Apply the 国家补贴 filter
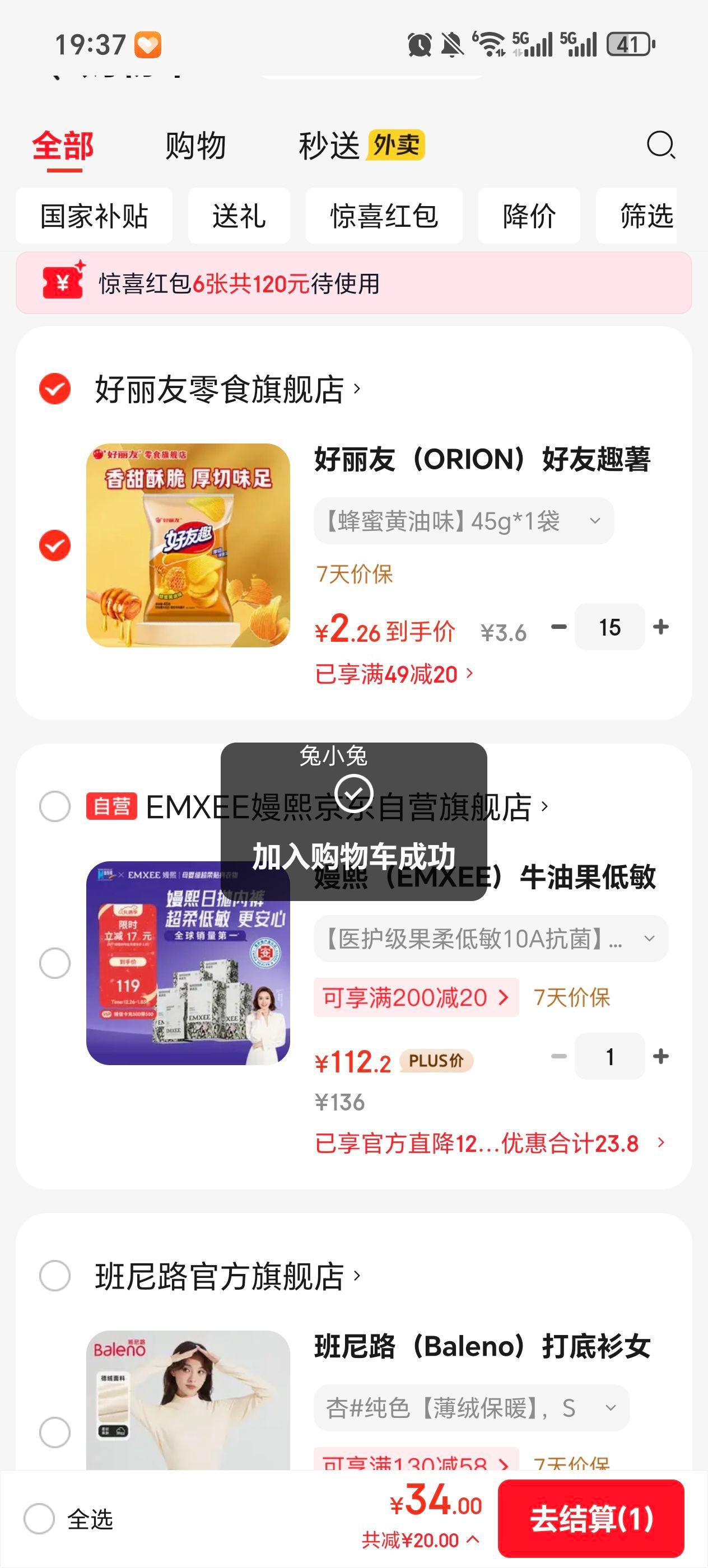 94,217
